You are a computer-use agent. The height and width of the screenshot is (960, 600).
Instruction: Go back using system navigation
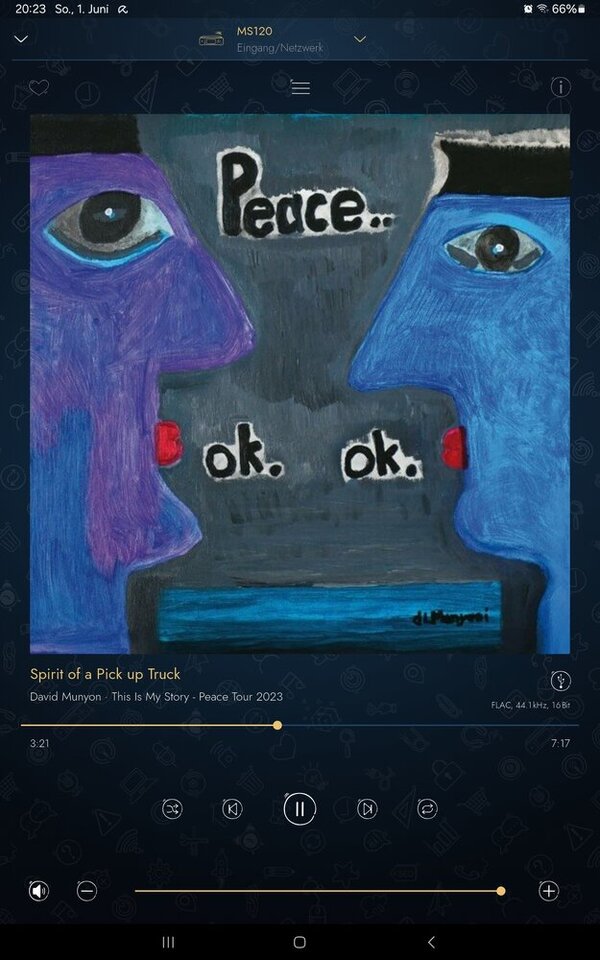click(431, 942)
